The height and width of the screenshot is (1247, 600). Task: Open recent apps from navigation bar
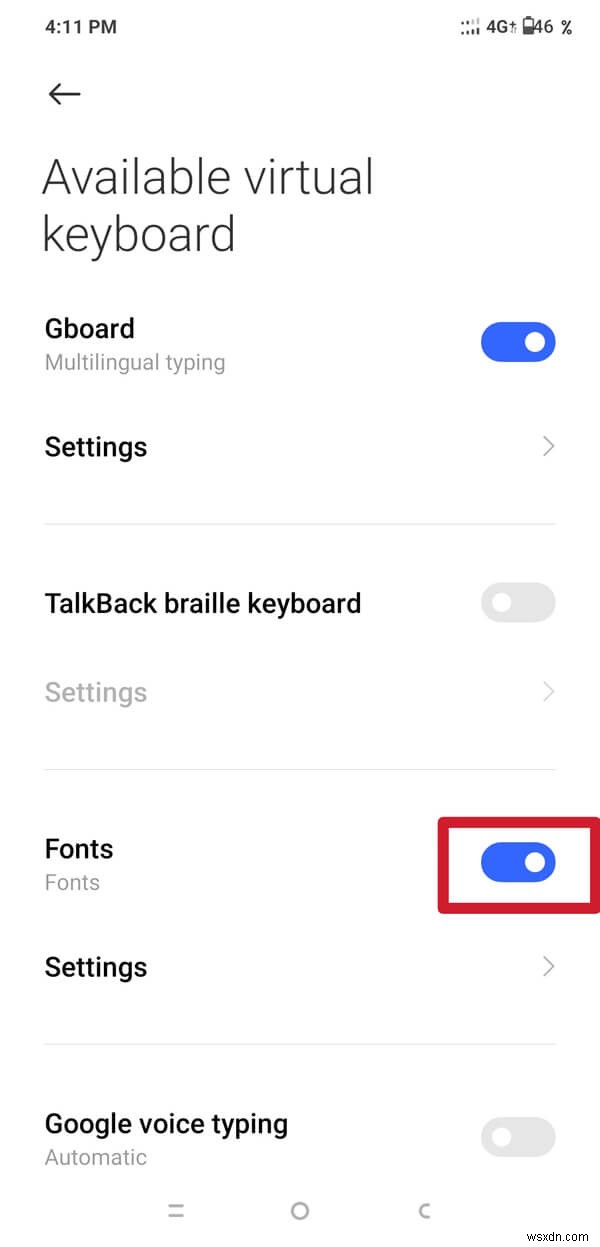coord(176,1211)
